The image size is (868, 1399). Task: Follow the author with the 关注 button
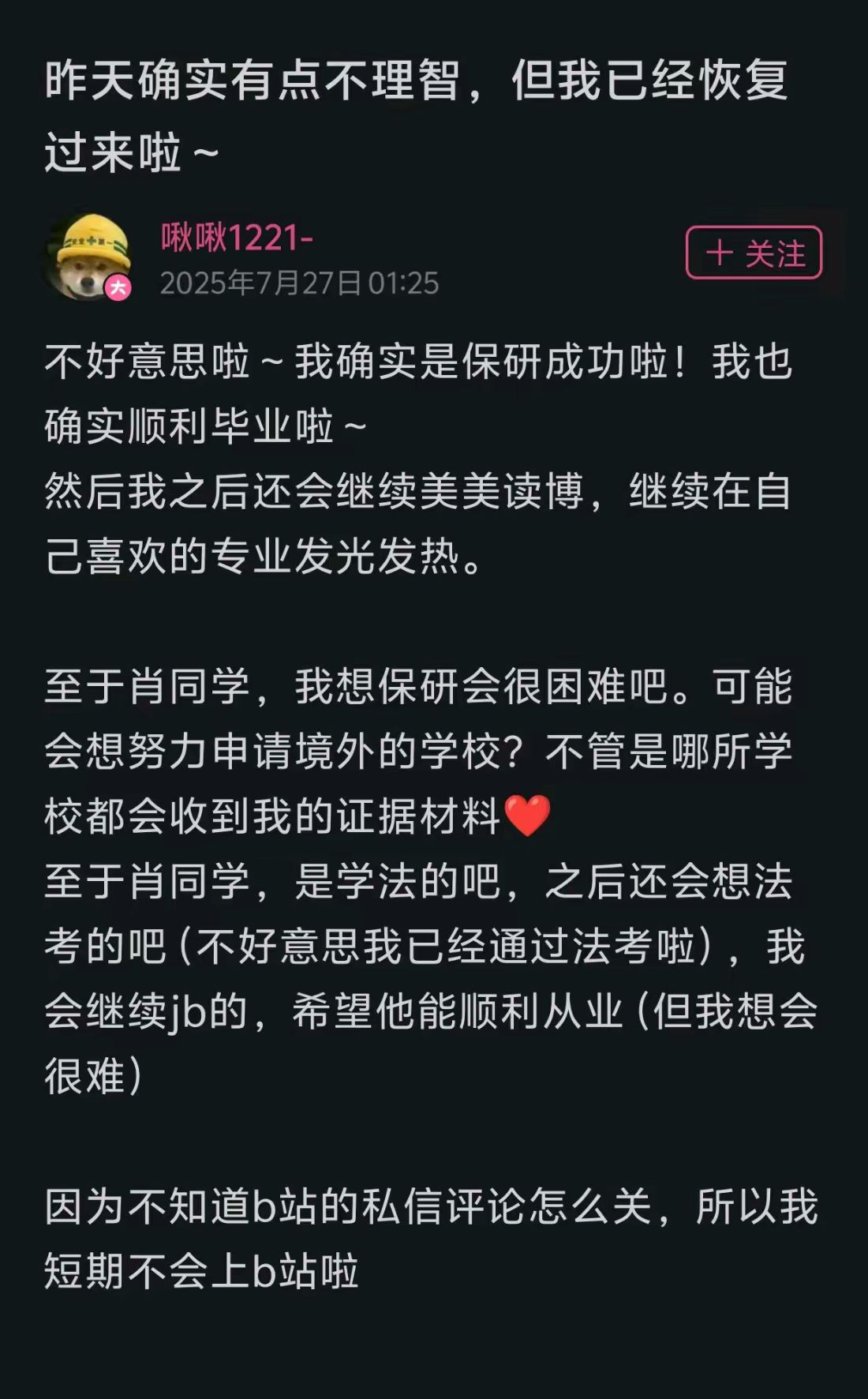coord(754,253)
